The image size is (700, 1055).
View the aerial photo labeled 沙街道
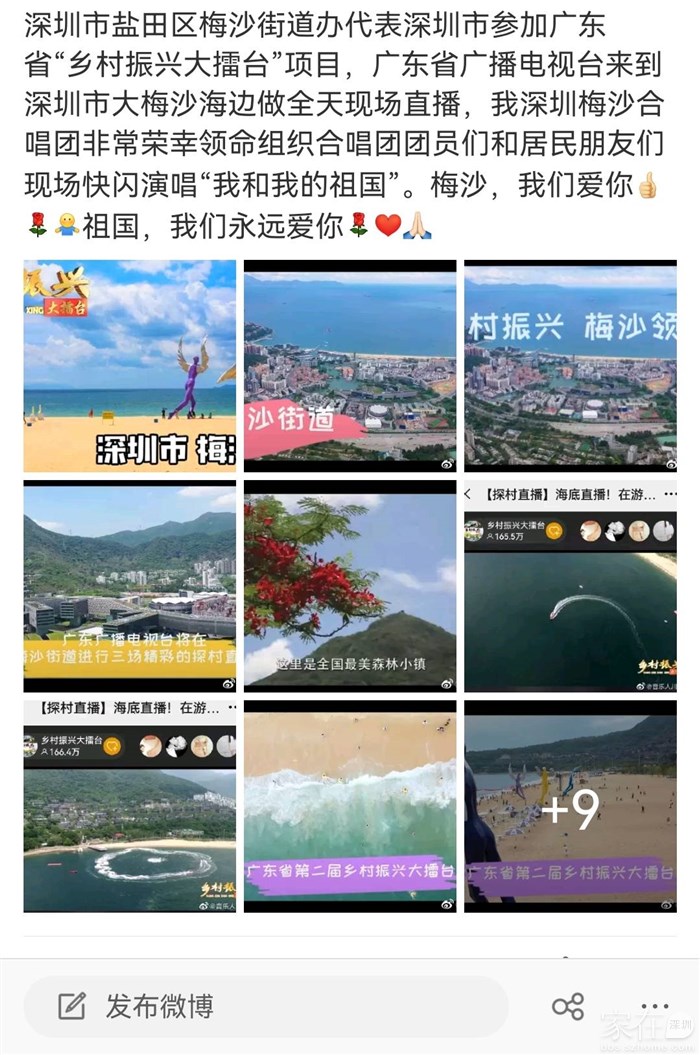[x=350, y=366]
